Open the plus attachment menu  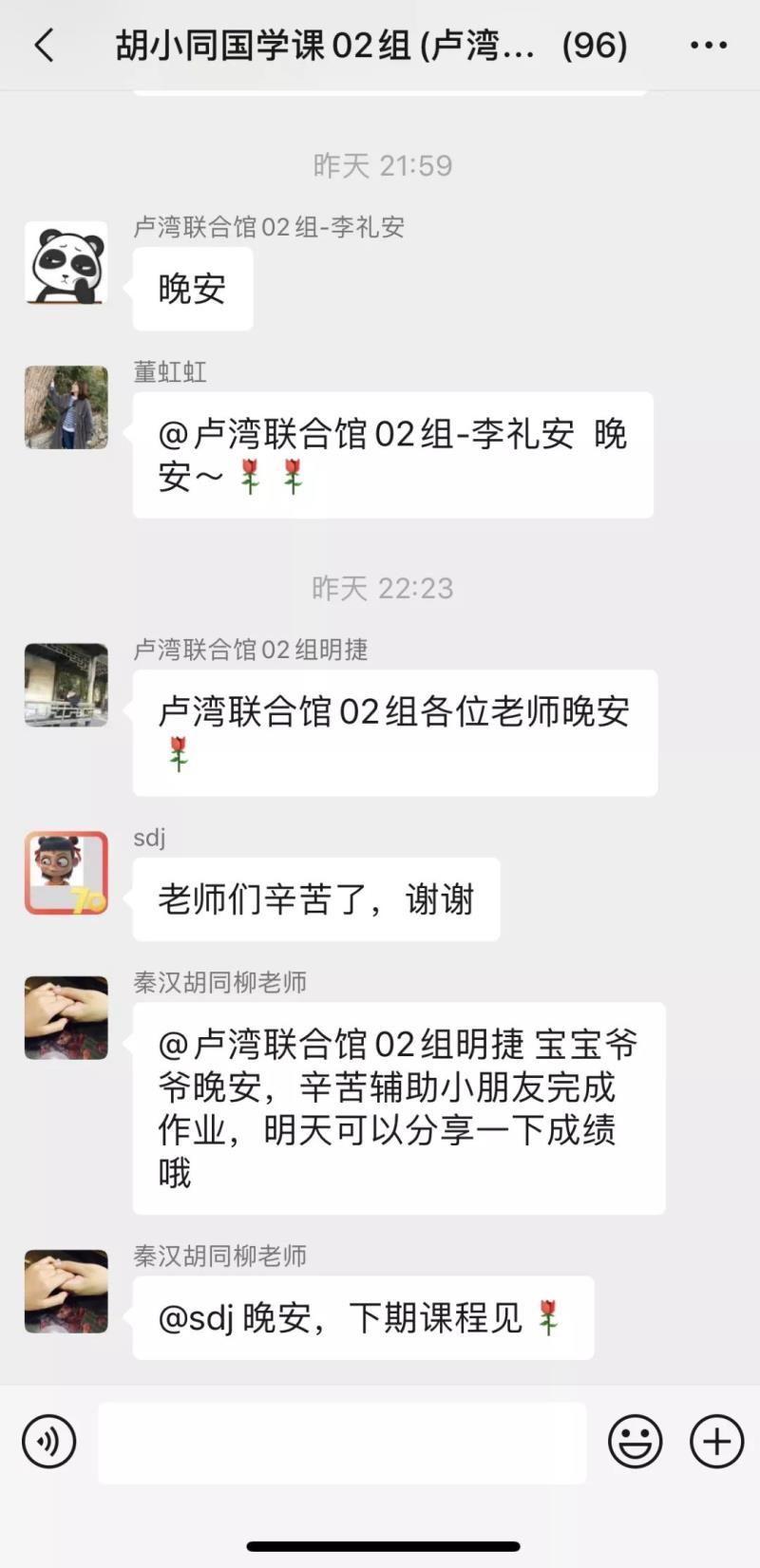[x=716, y=1442]
